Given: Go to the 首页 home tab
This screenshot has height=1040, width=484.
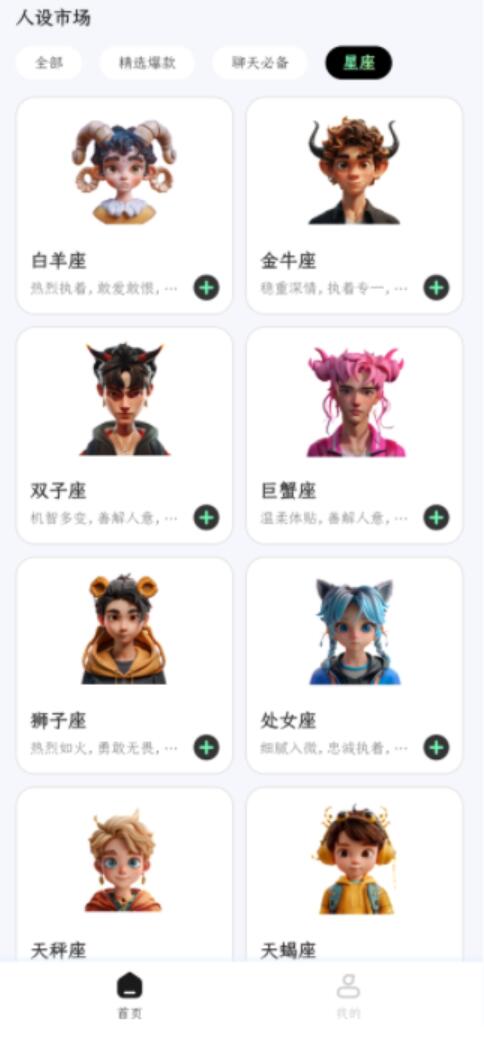Looking at the screenshot, I should click(x=130, y=996).
